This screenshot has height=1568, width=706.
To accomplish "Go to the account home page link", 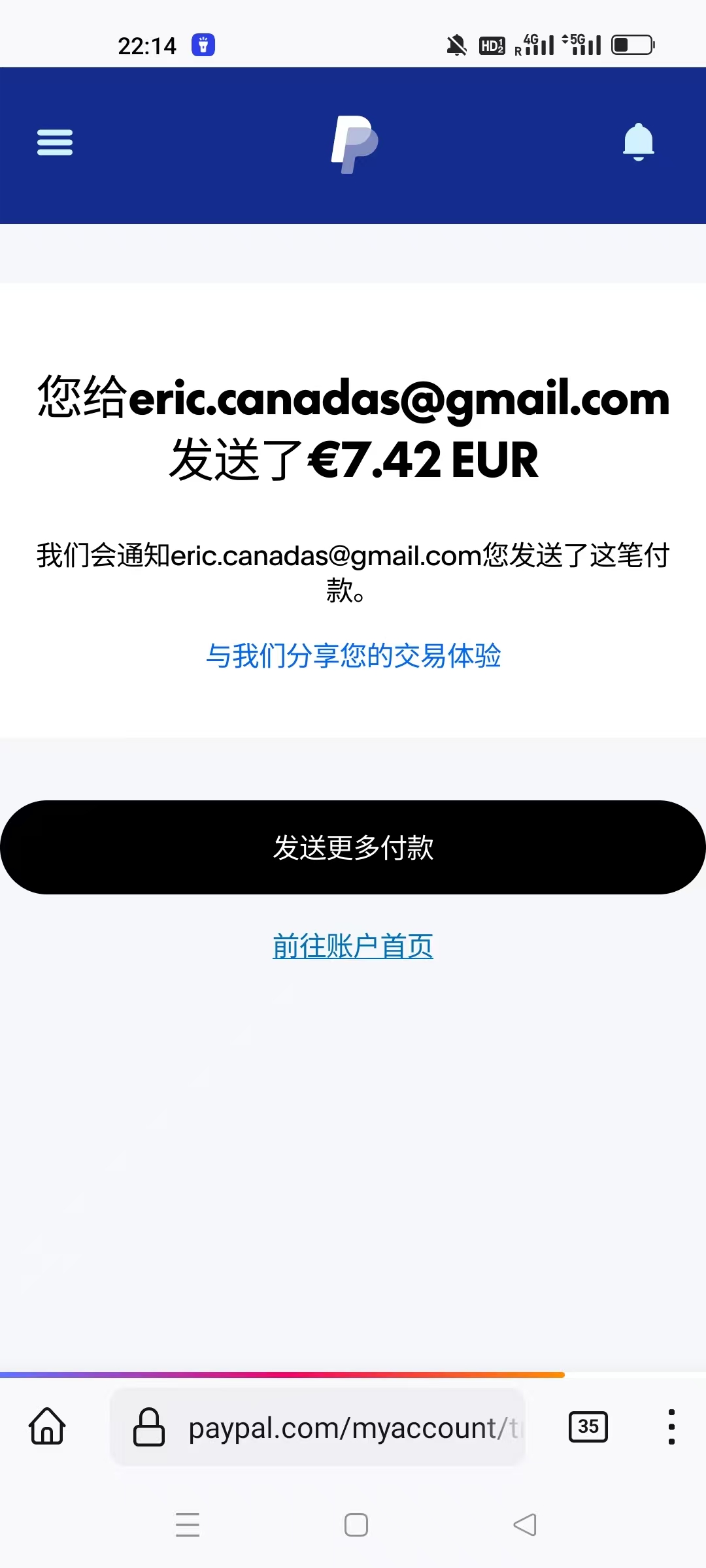I will [x=353, y=946].
